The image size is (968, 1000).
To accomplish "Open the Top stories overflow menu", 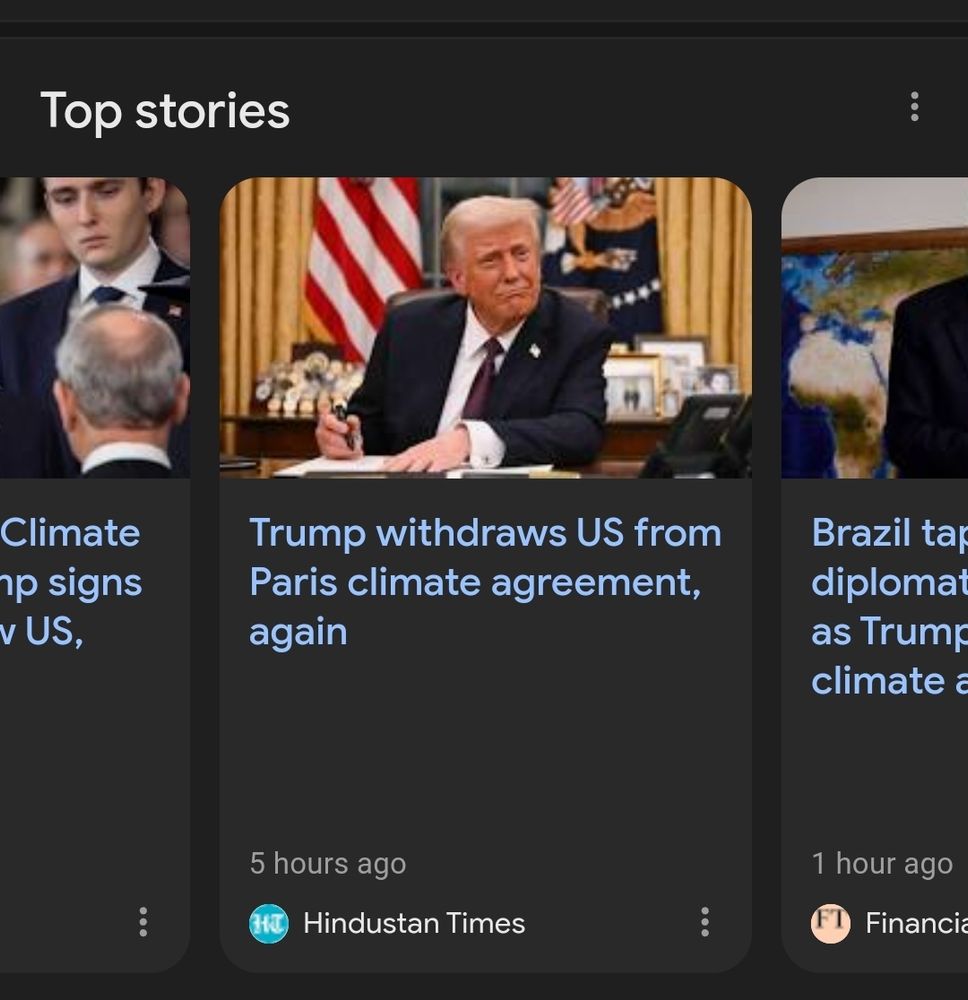I will point(914,107).
